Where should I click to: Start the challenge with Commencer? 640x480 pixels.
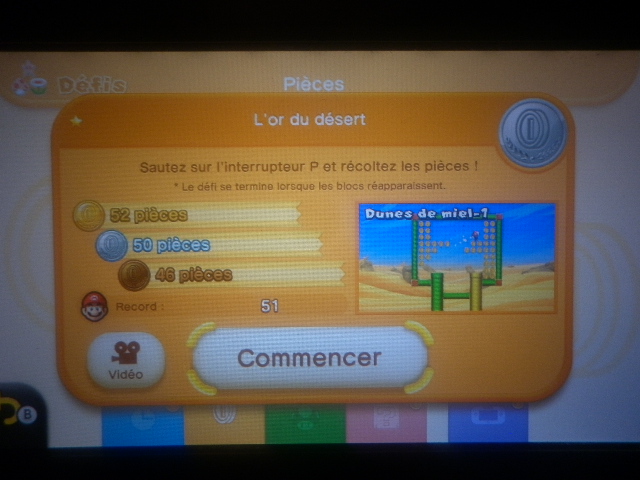point(308,357)
